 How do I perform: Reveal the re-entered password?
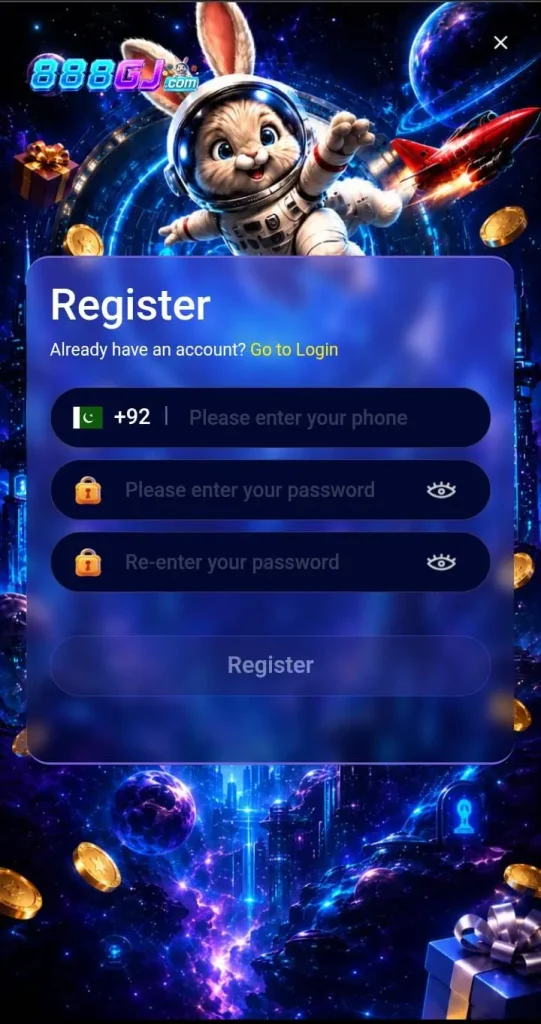click(441, 562)
